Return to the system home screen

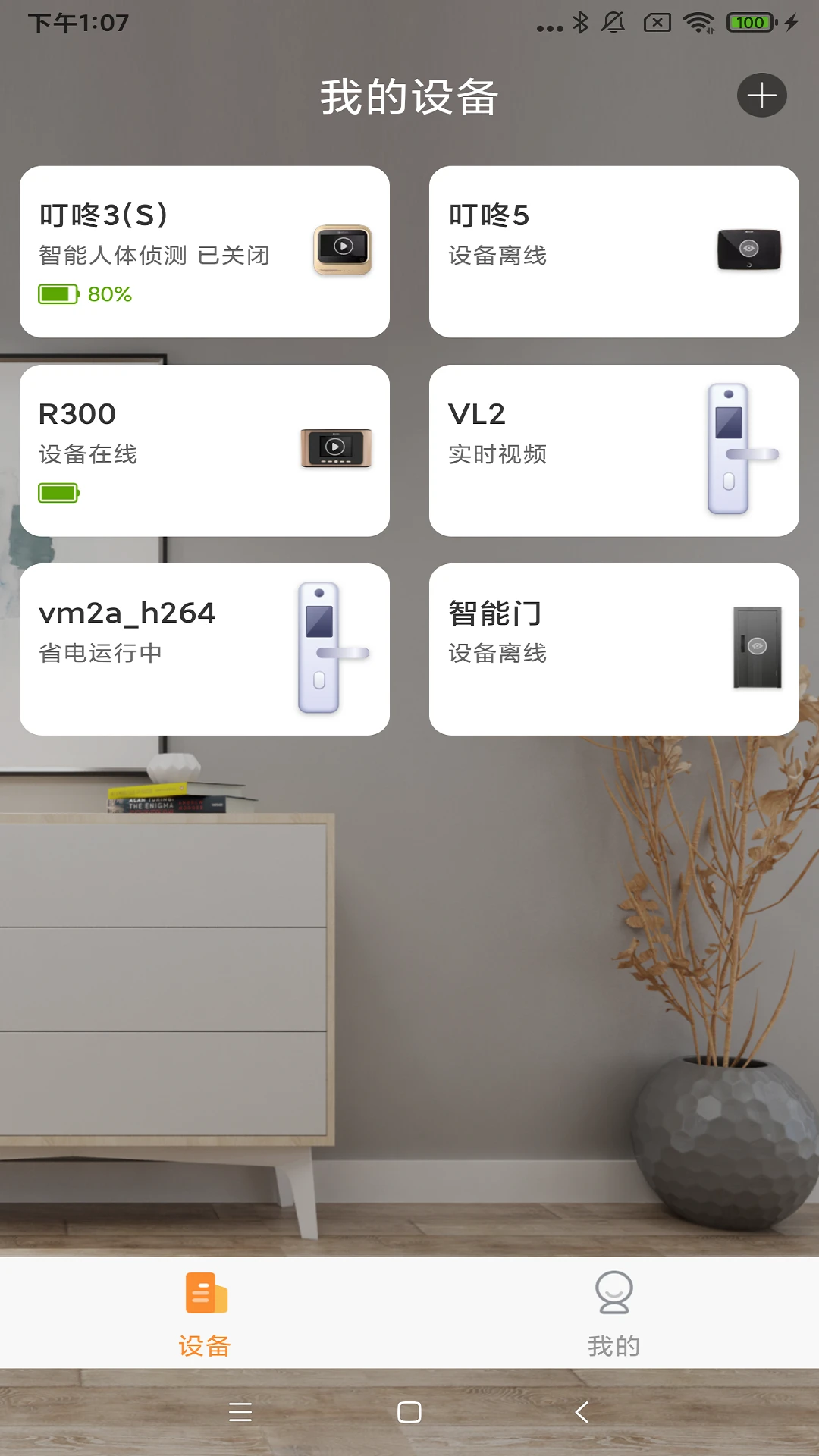(x=409, y=1412)
